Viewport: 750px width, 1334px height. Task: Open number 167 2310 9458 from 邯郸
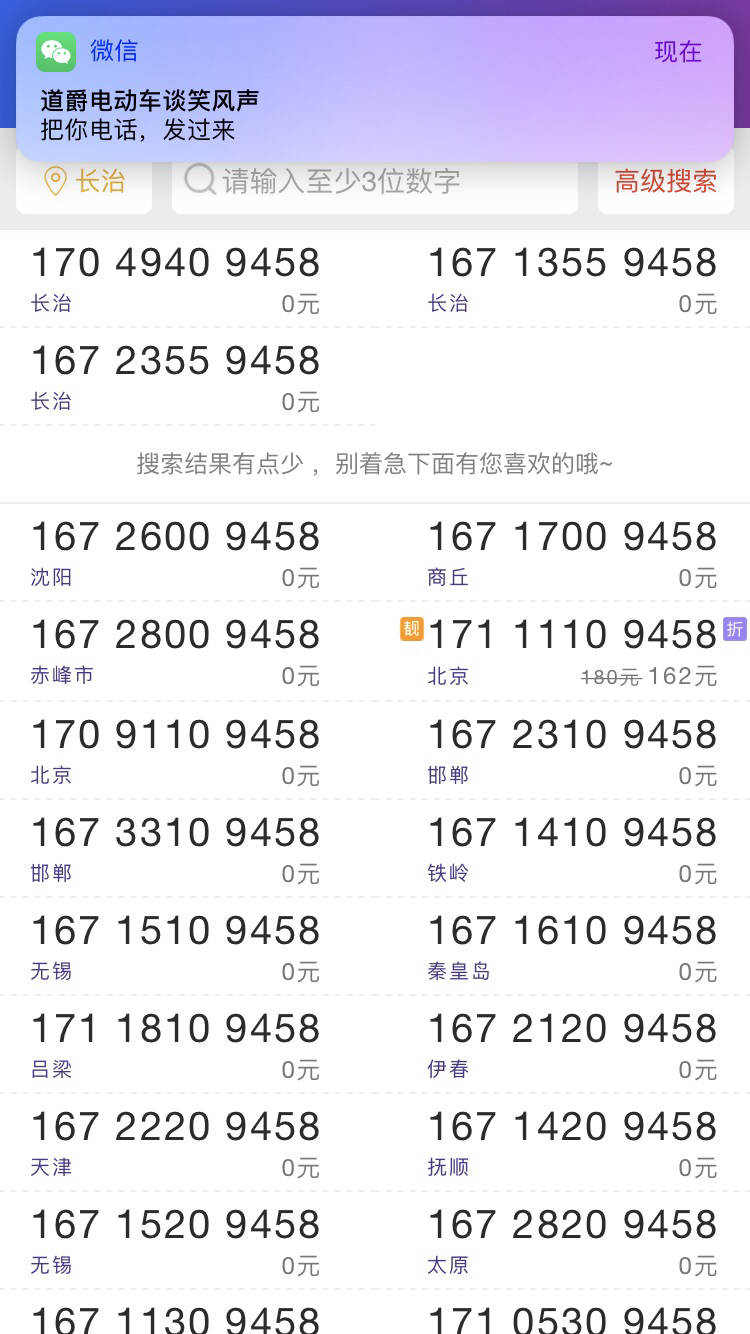pyautogui.click(x=573, y=750)
